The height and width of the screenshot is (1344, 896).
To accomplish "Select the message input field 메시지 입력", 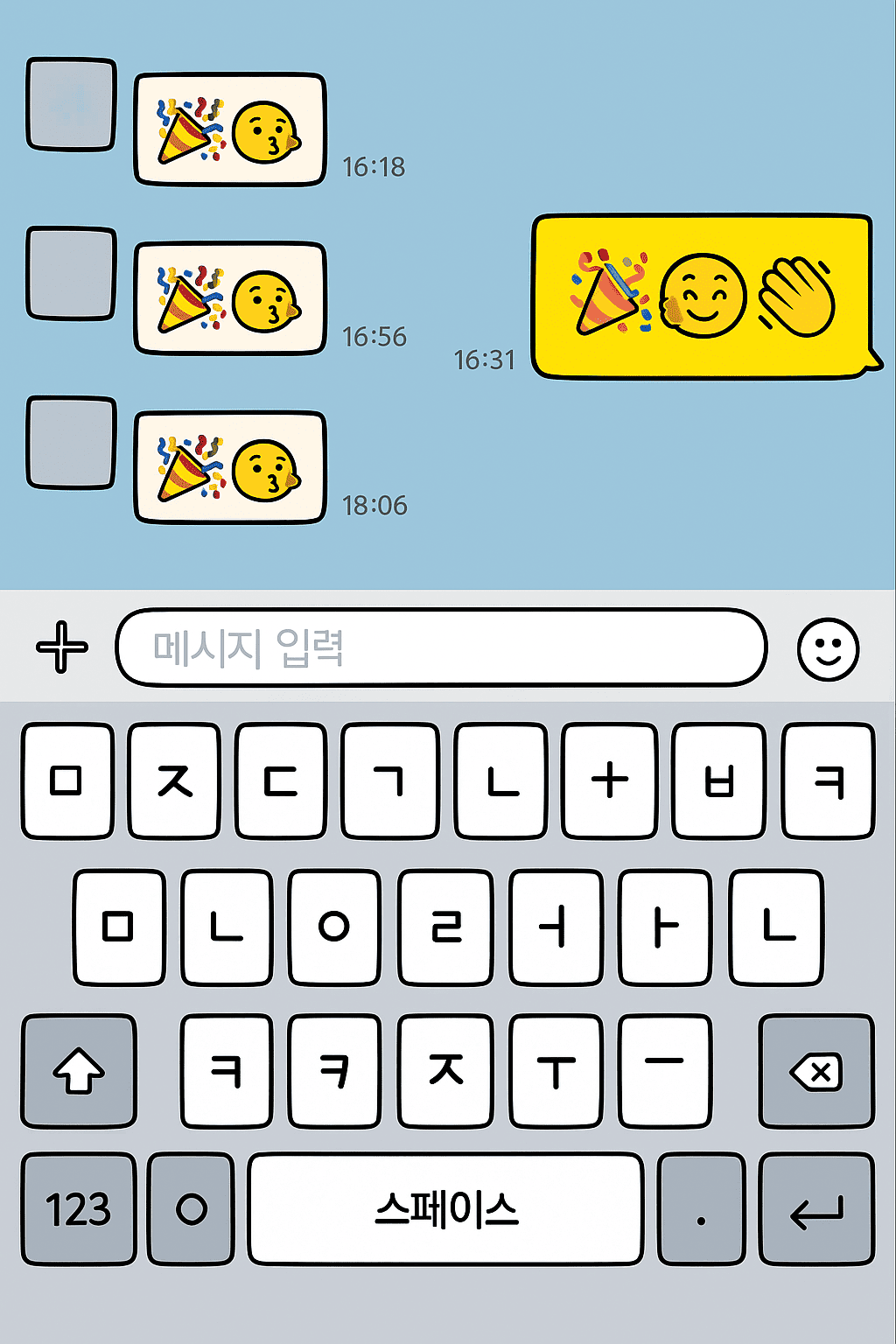I will [x=440, y=648].
